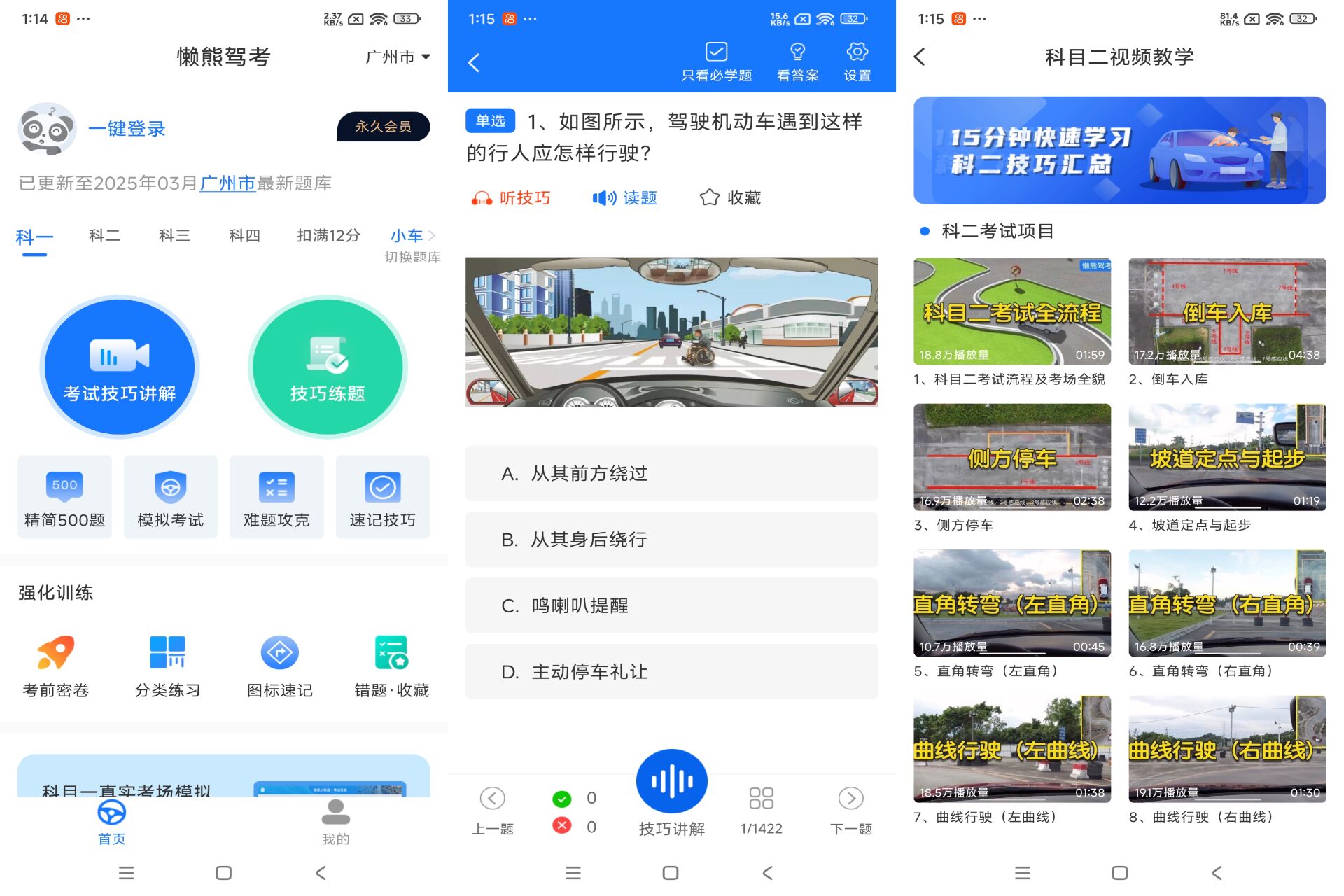Go back from 科目二视频教学 page
This screenshot has height=896, width=1344.
click(920, 57)
